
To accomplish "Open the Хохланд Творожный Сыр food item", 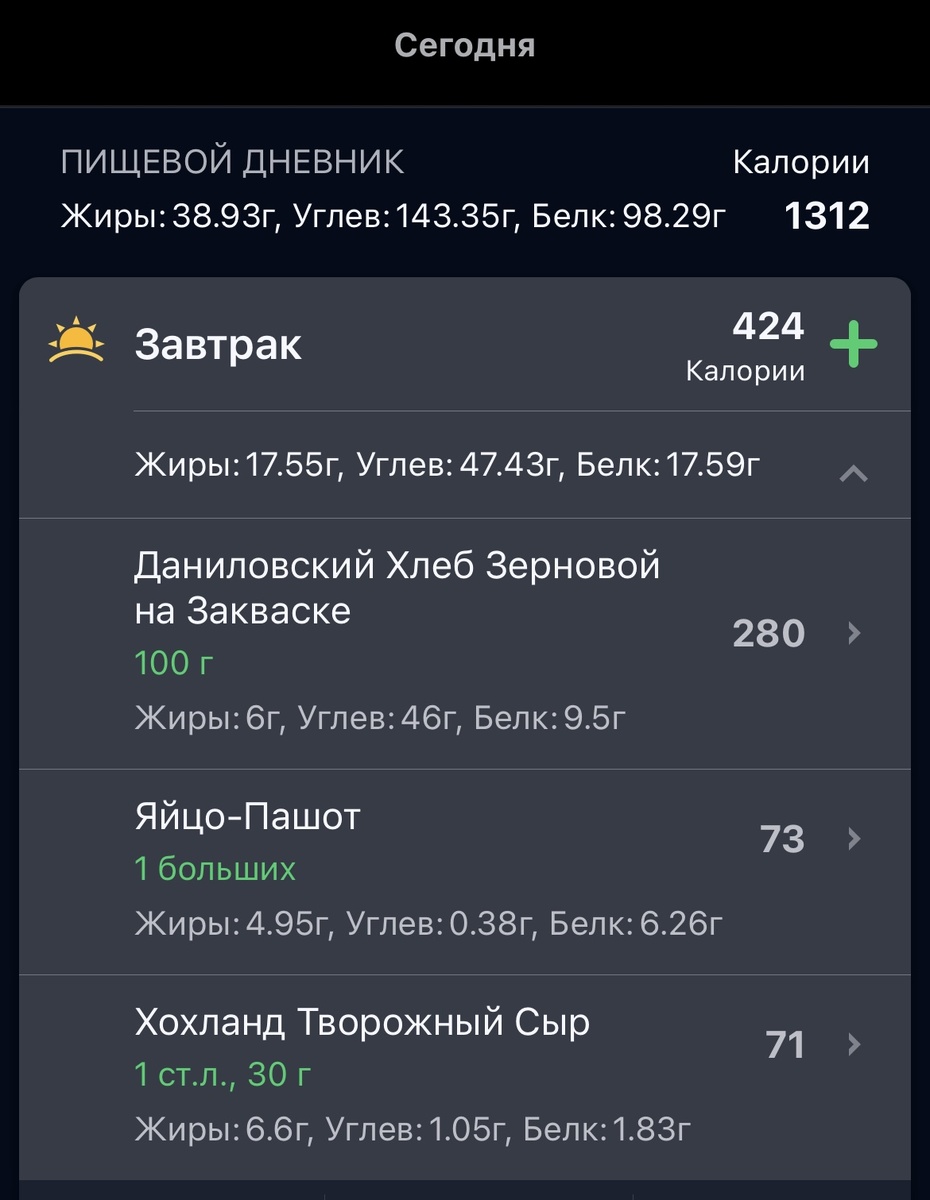I will point(363,1022).
